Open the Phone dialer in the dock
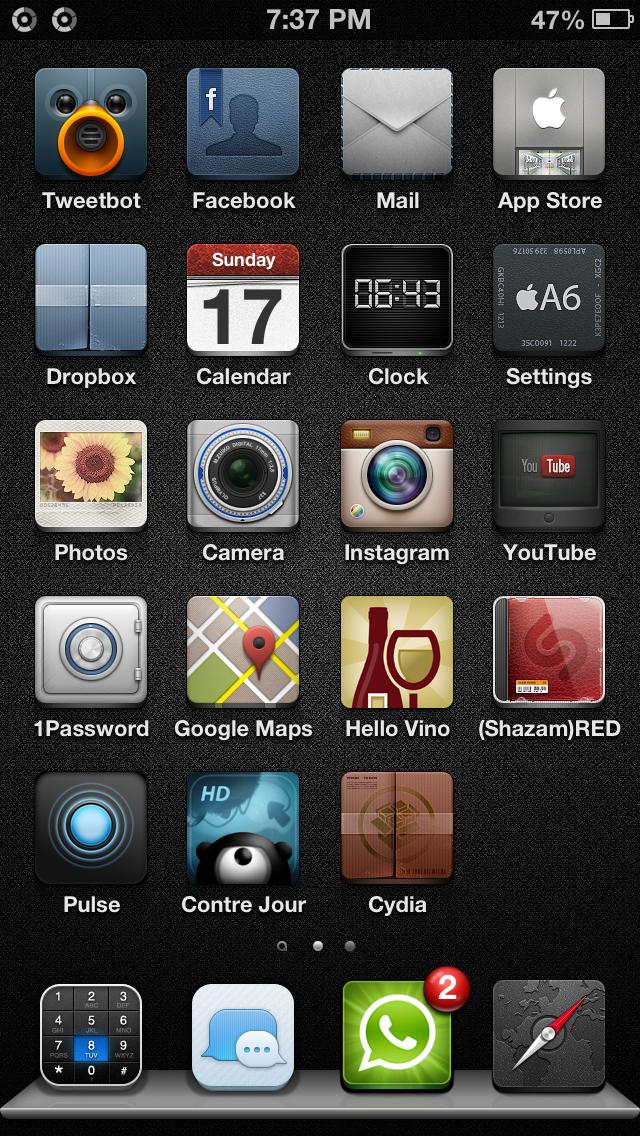This screenshot has width=640, height=1136. tap(91, 1034)
